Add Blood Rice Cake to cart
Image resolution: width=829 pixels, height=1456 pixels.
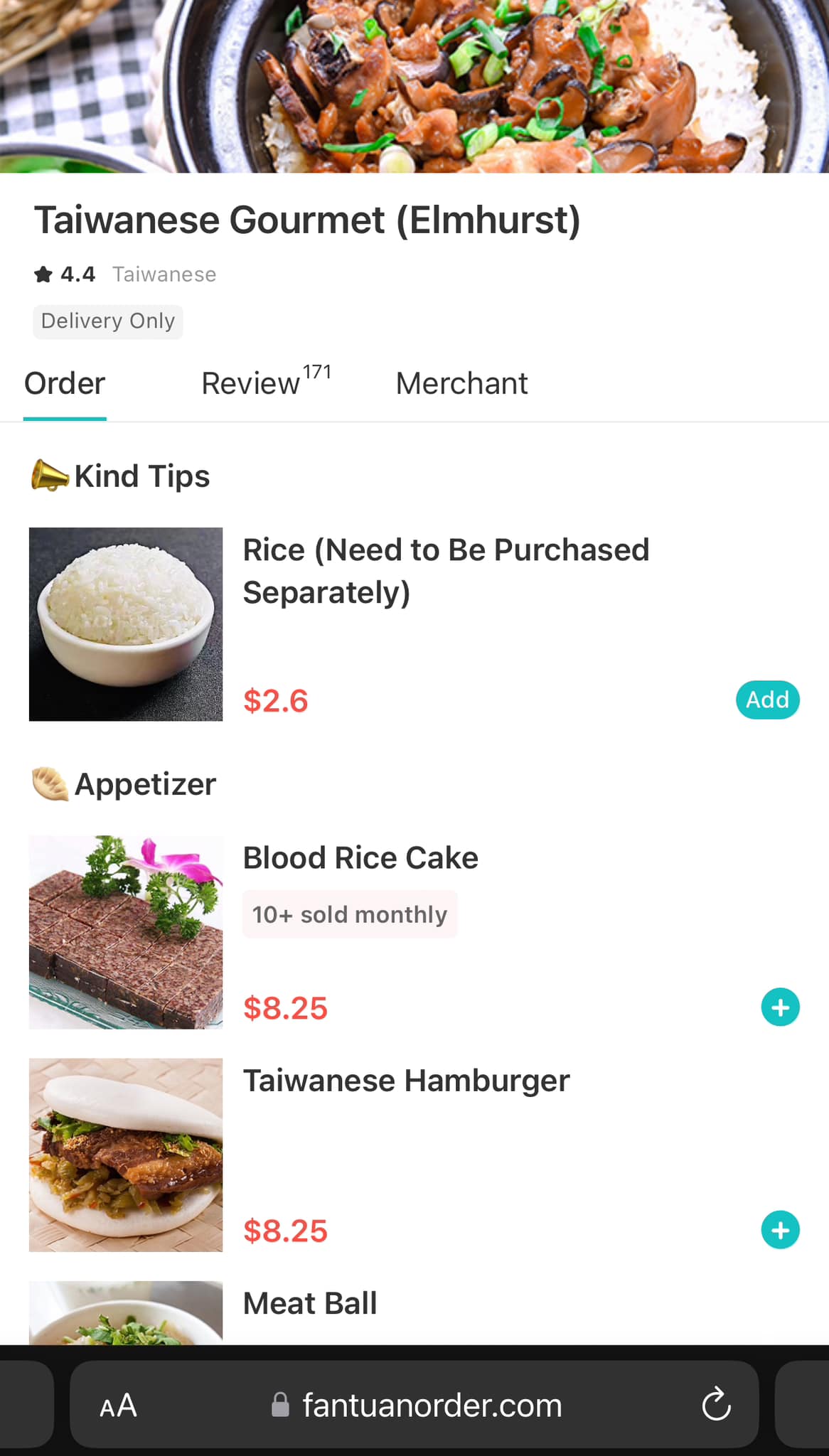point(780,1007)
